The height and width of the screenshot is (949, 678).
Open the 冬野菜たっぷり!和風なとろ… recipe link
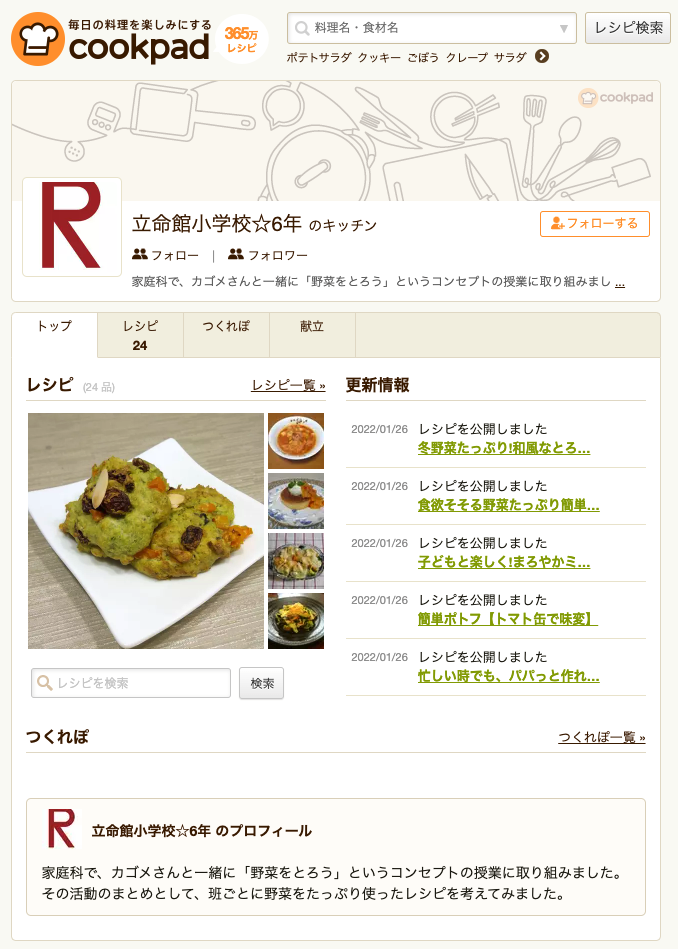(503, 449)
